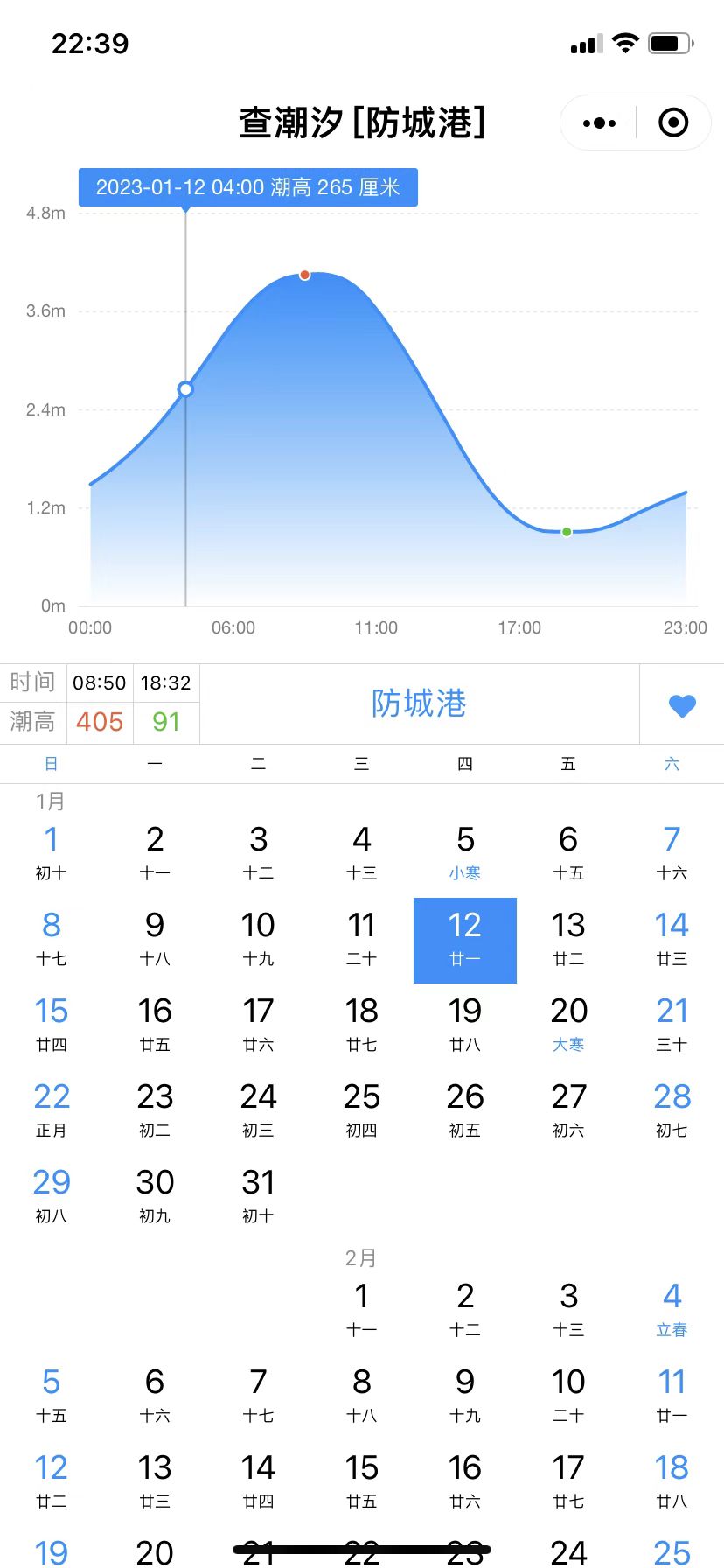Select January 9 (十八) on the calendar
724x1568 pixels.
(155, 937)
